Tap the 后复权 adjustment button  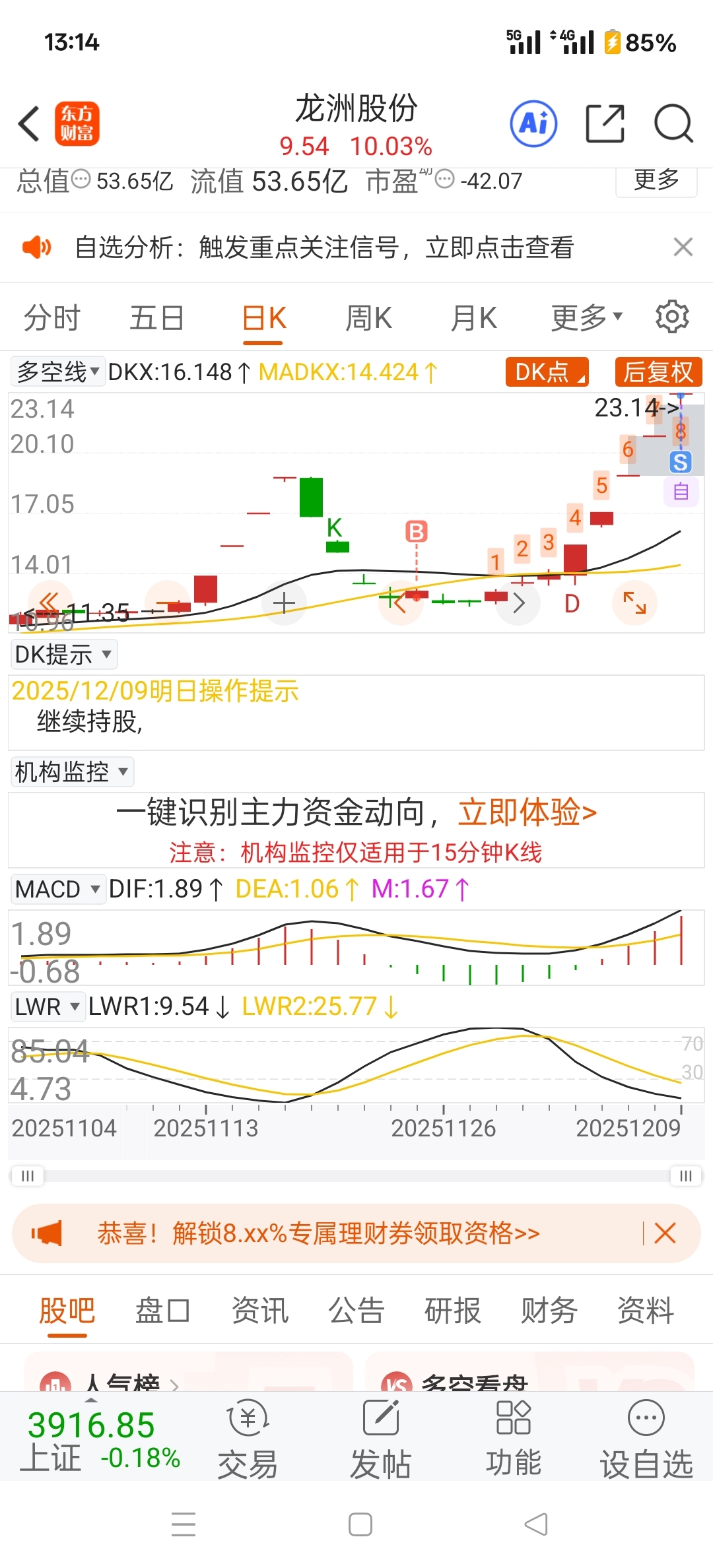coord(658,372)
